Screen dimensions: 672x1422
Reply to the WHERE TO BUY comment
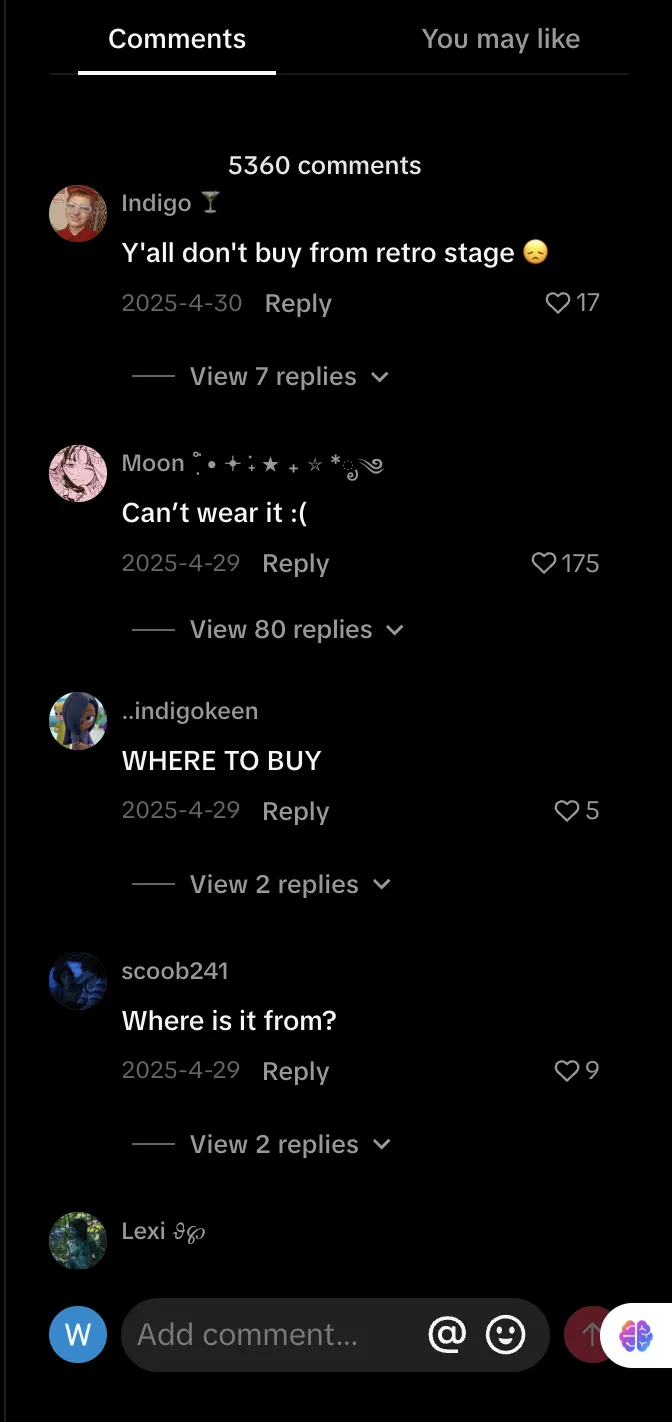tap(295, 812)
